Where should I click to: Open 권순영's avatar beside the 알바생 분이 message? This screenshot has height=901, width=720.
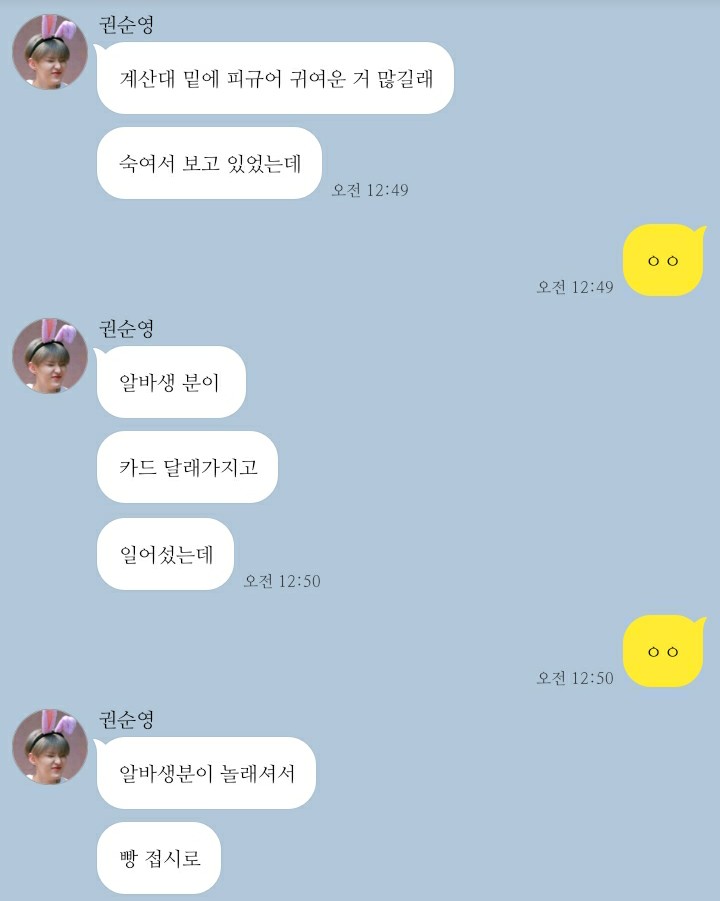click(50, 355)
